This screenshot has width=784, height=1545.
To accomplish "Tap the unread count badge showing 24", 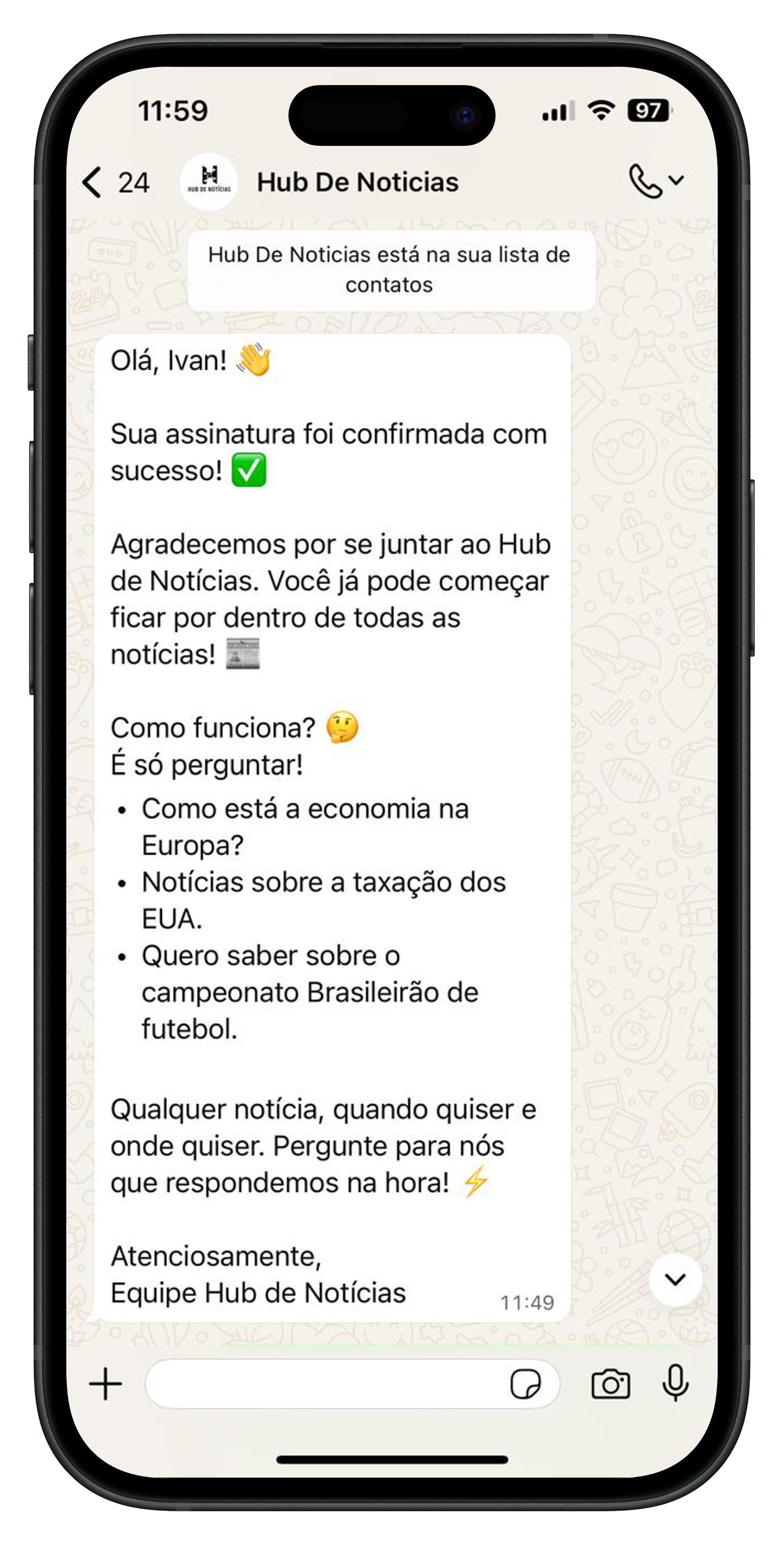I will coord(133,182).
